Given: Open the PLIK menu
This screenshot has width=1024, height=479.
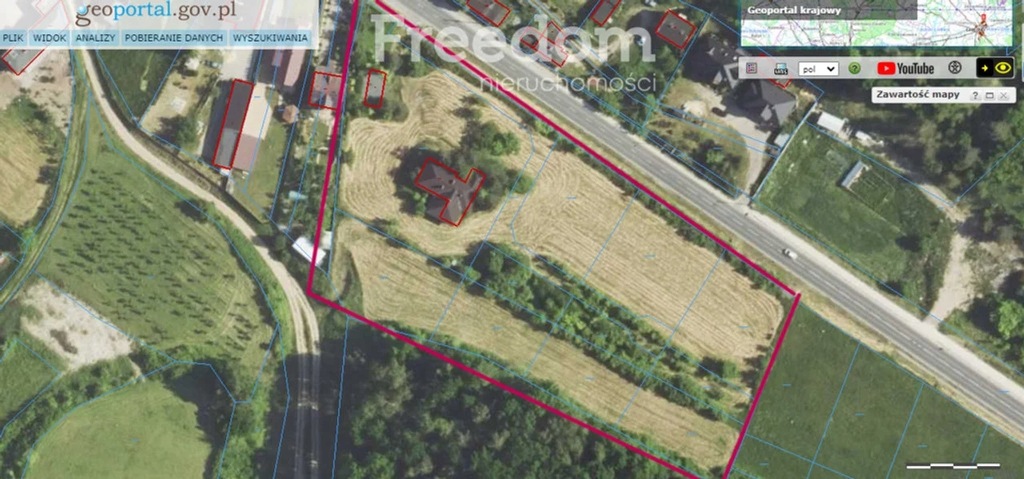Looking at the screenshot, I should (x=13, y=38).
